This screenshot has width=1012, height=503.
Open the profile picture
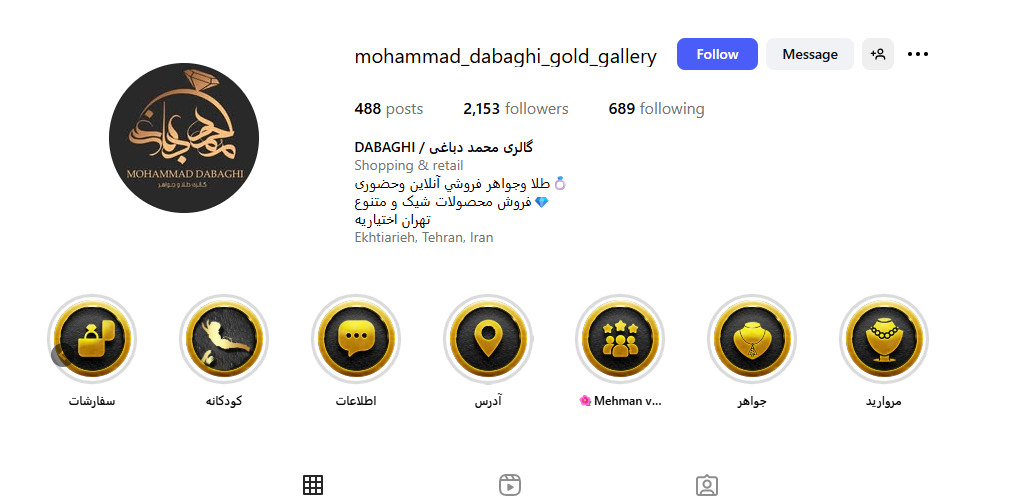[x=184, y=138]
